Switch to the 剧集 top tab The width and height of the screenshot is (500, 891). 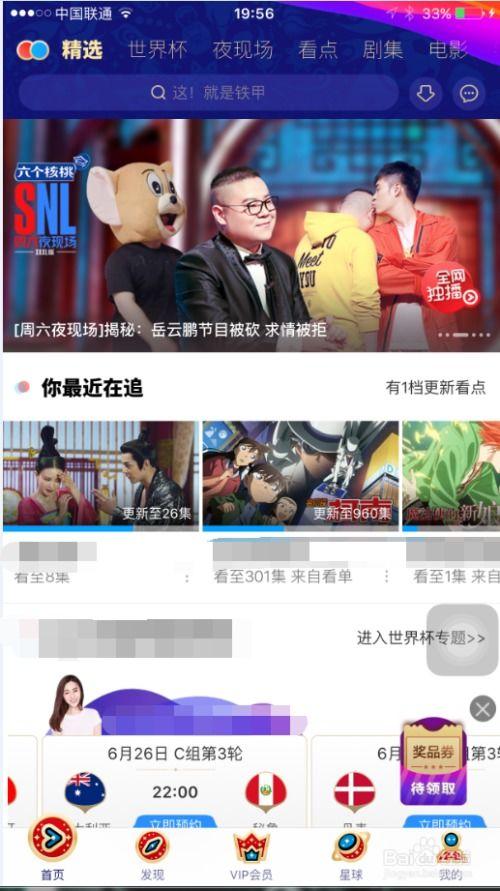(x=382, y=50)
